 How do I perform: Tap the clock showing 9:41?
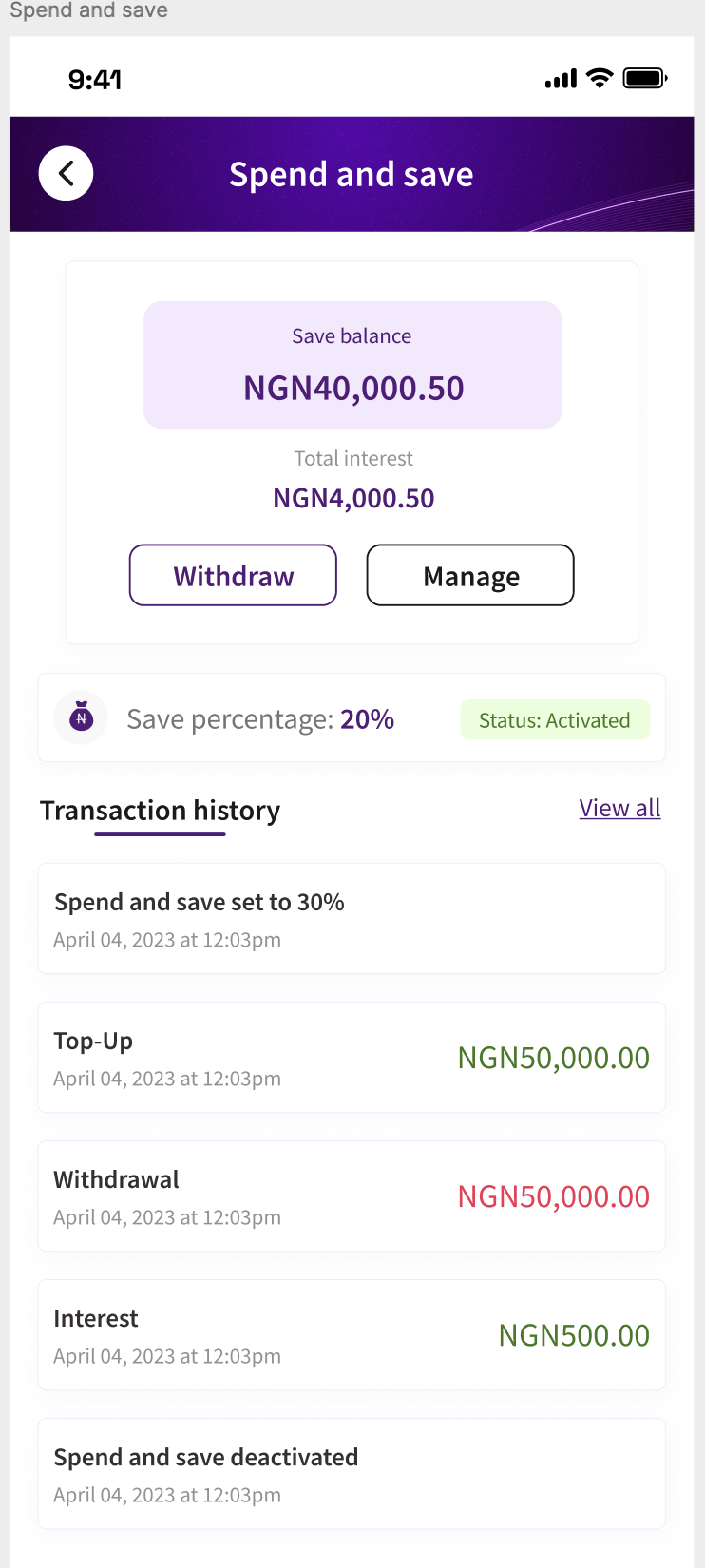click(x=93, y=80)
